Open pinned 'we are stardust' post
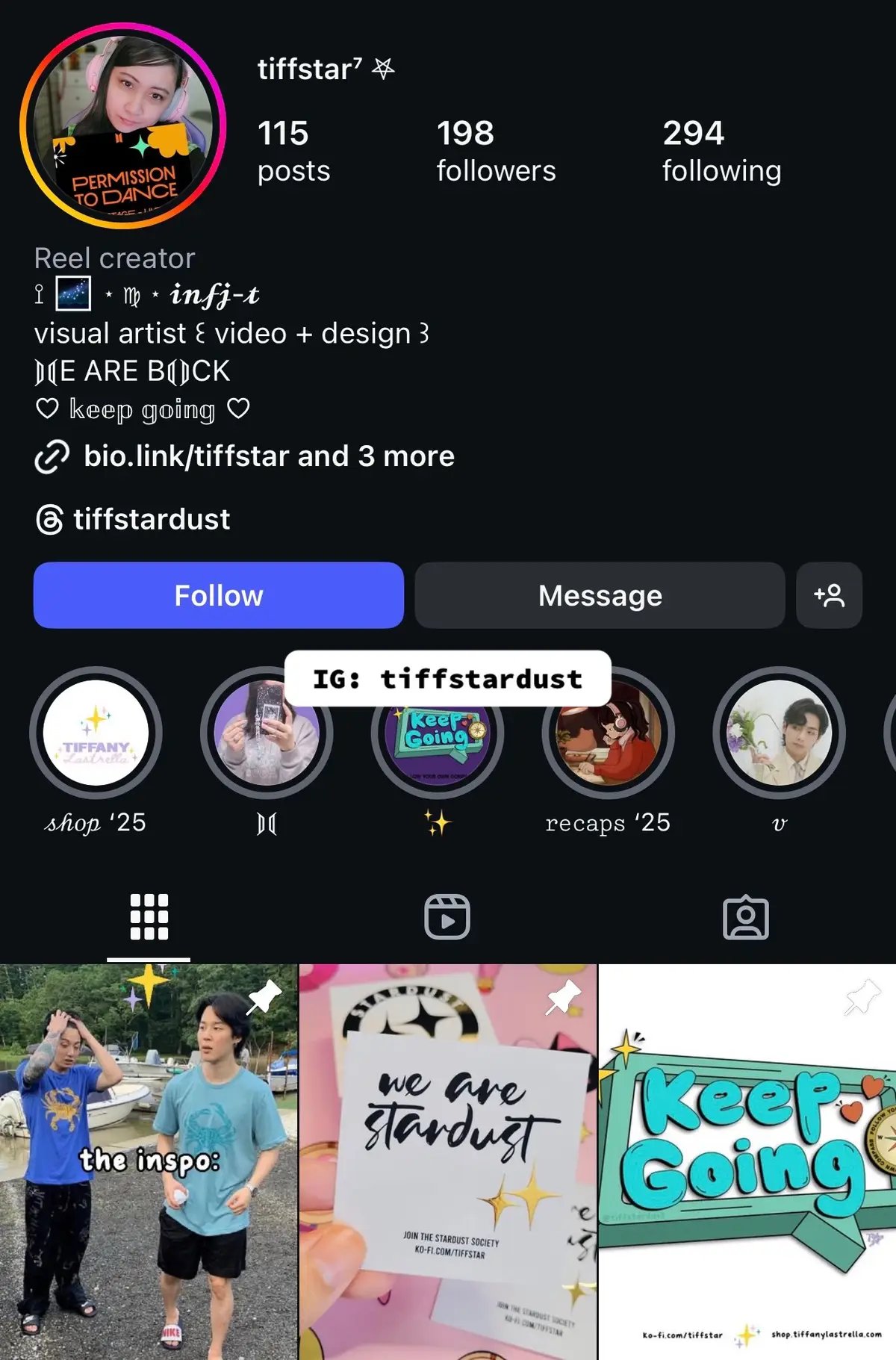This screenshot has width=896, height=1360. 448,1161
